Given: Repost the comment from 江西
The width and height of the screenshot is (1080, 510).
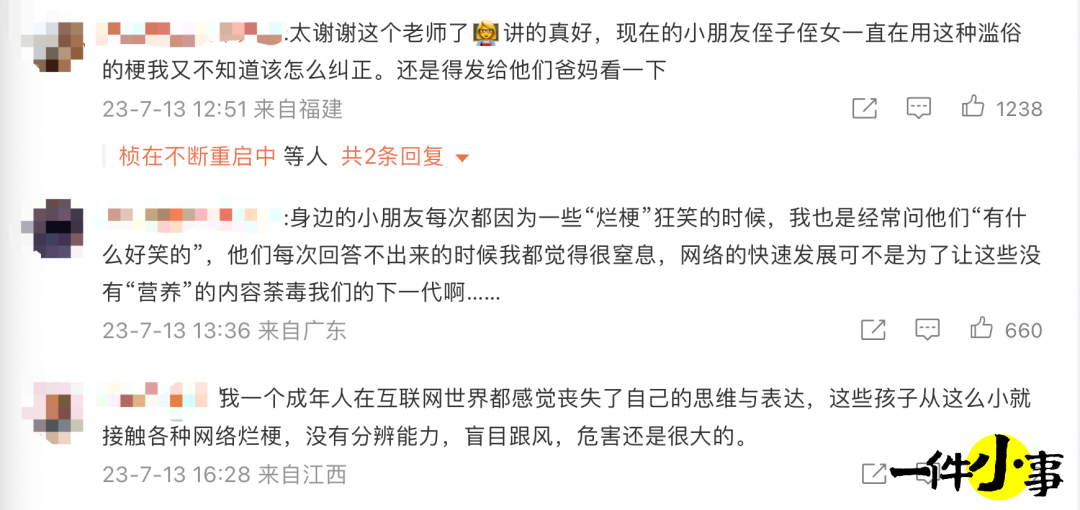Looking at the screenshot, I should [x=873, y=473].
